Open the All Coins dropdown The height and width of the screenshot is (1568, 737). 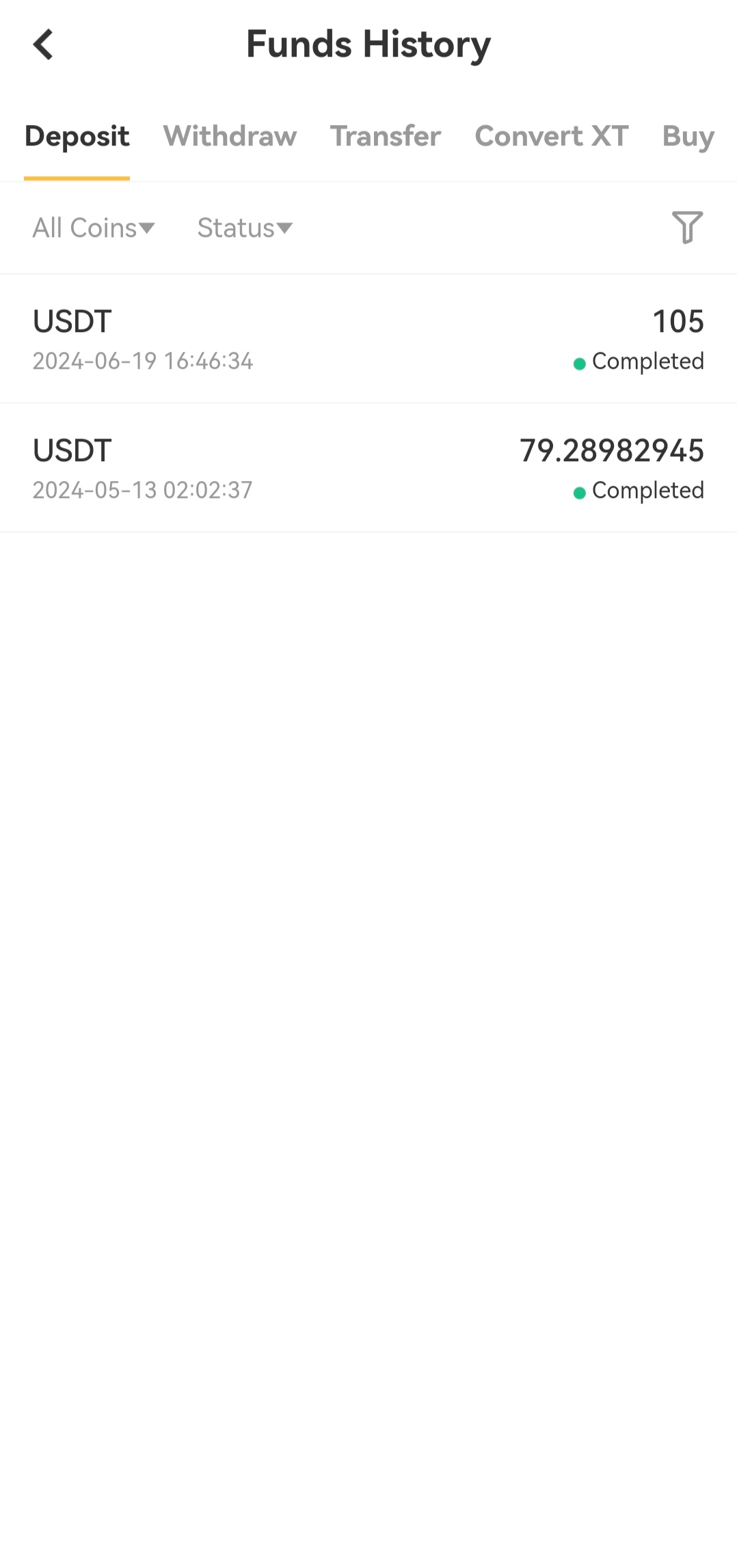84,228
